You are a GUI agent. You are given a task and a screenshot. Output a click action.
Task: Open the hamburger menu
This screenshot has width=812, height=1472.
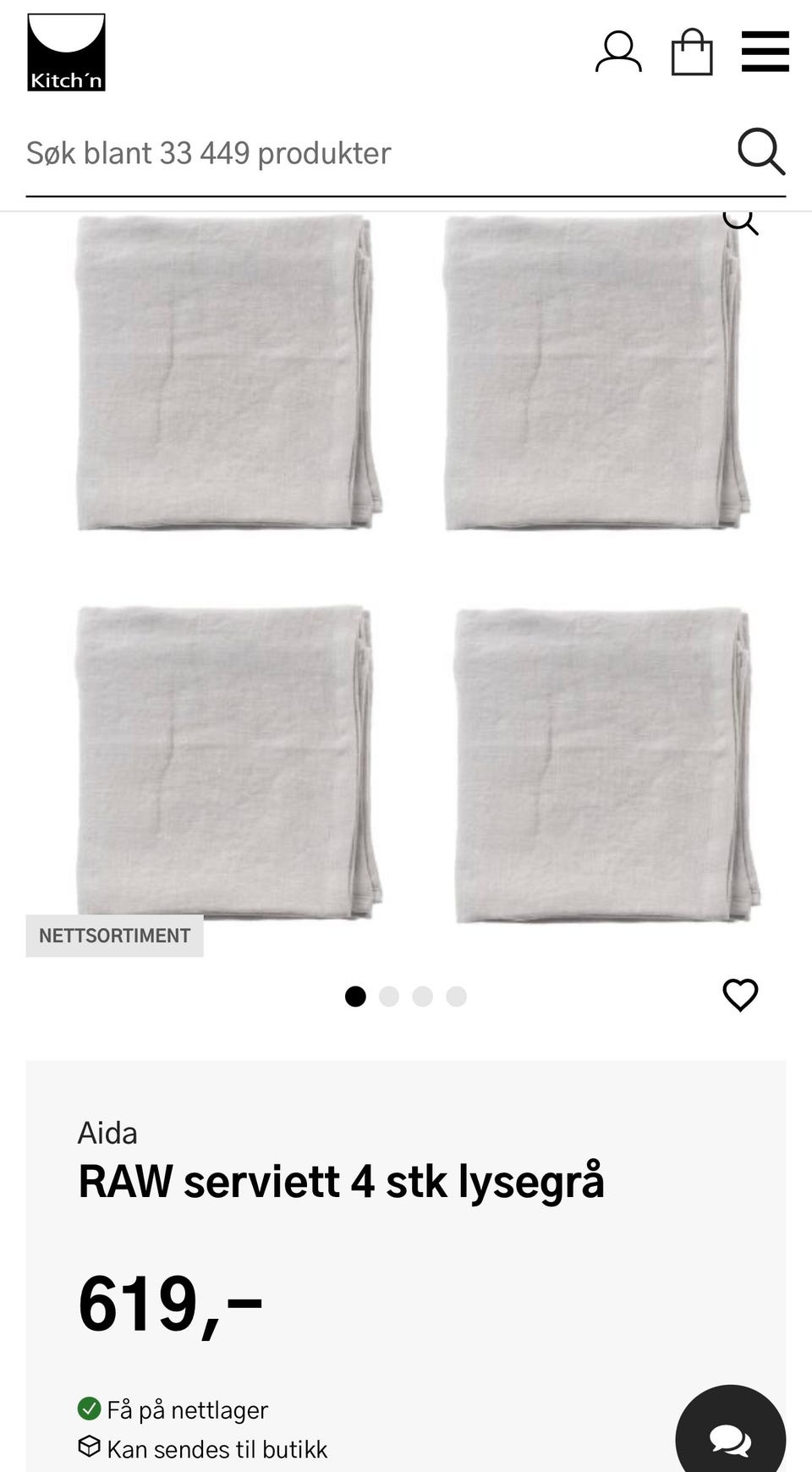pyautogui.click(x=765, y=52)
